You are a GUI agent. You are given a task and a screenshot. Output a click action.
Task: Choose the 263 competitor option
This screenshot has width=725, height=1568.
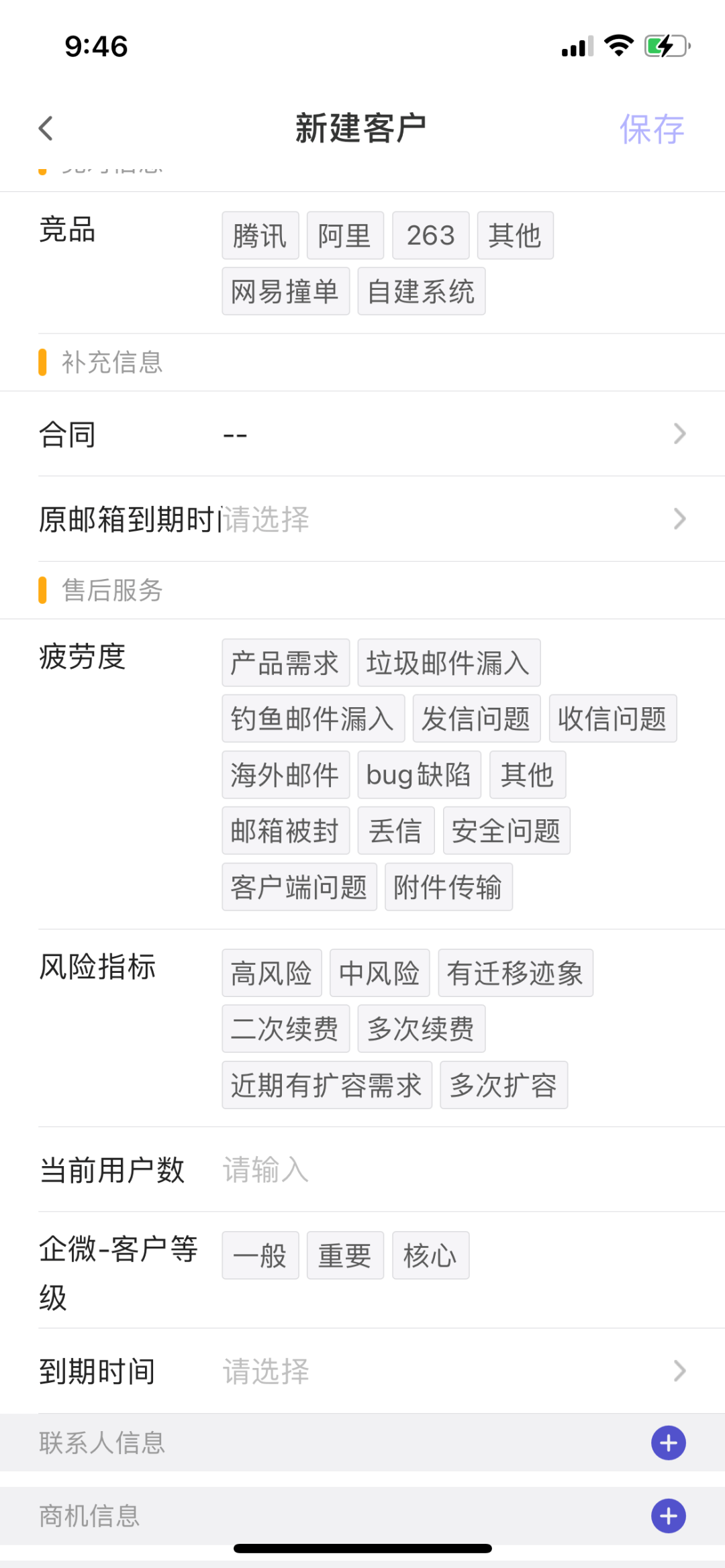430,235
